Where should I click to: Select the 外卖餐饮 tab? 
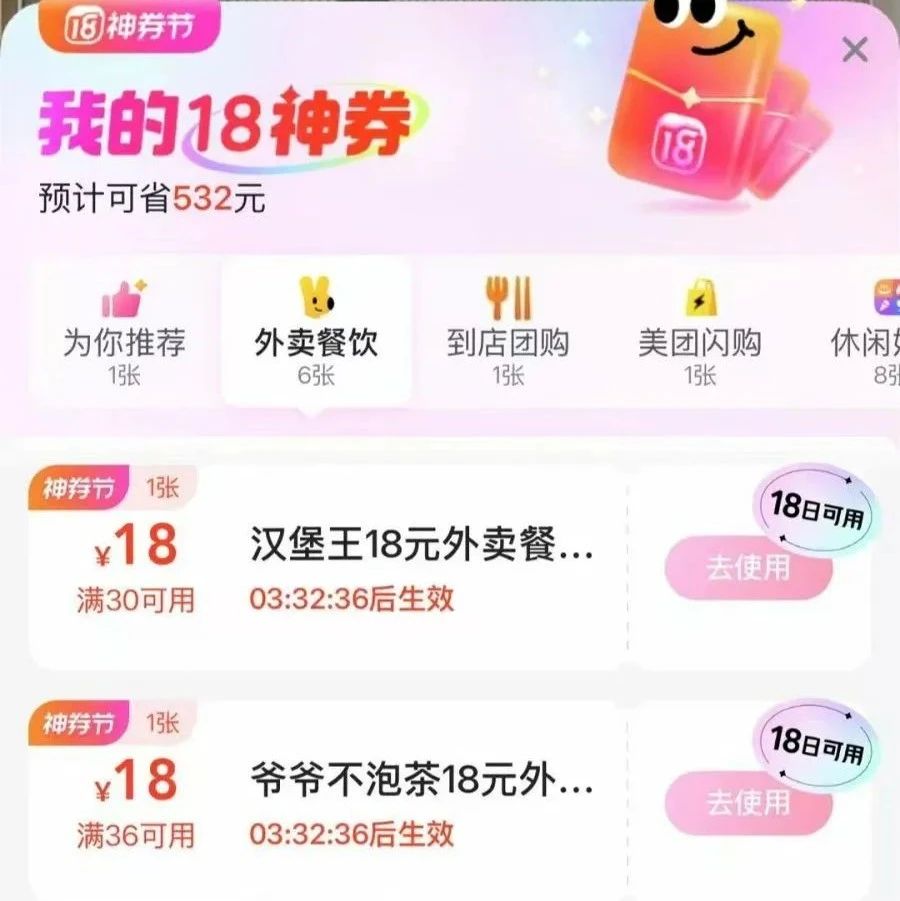click(x=316, y=330)
